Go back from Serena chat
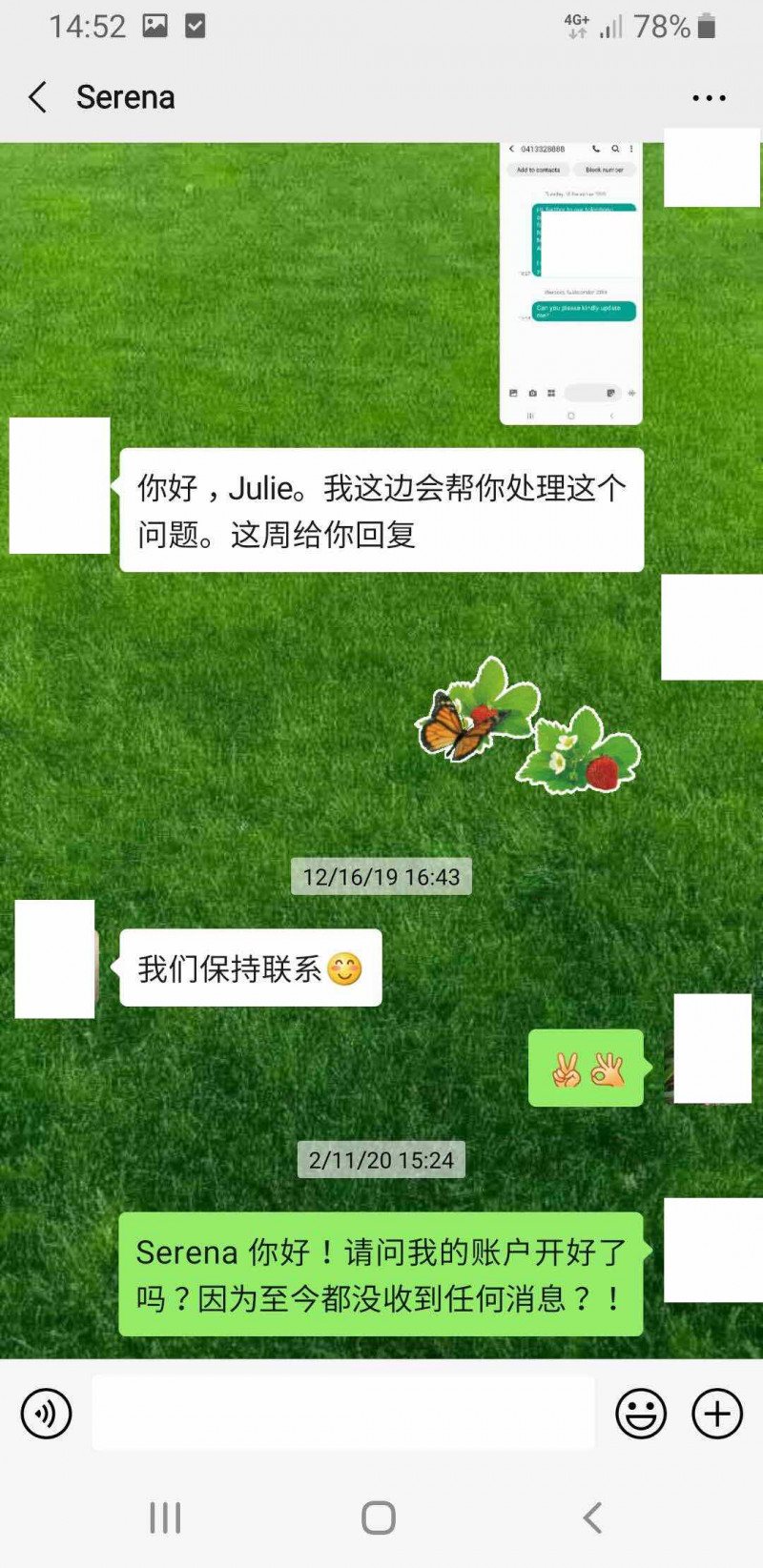The width and height of the screenshot is (763, 1568). pyautogui.click(x=38, y=97)
